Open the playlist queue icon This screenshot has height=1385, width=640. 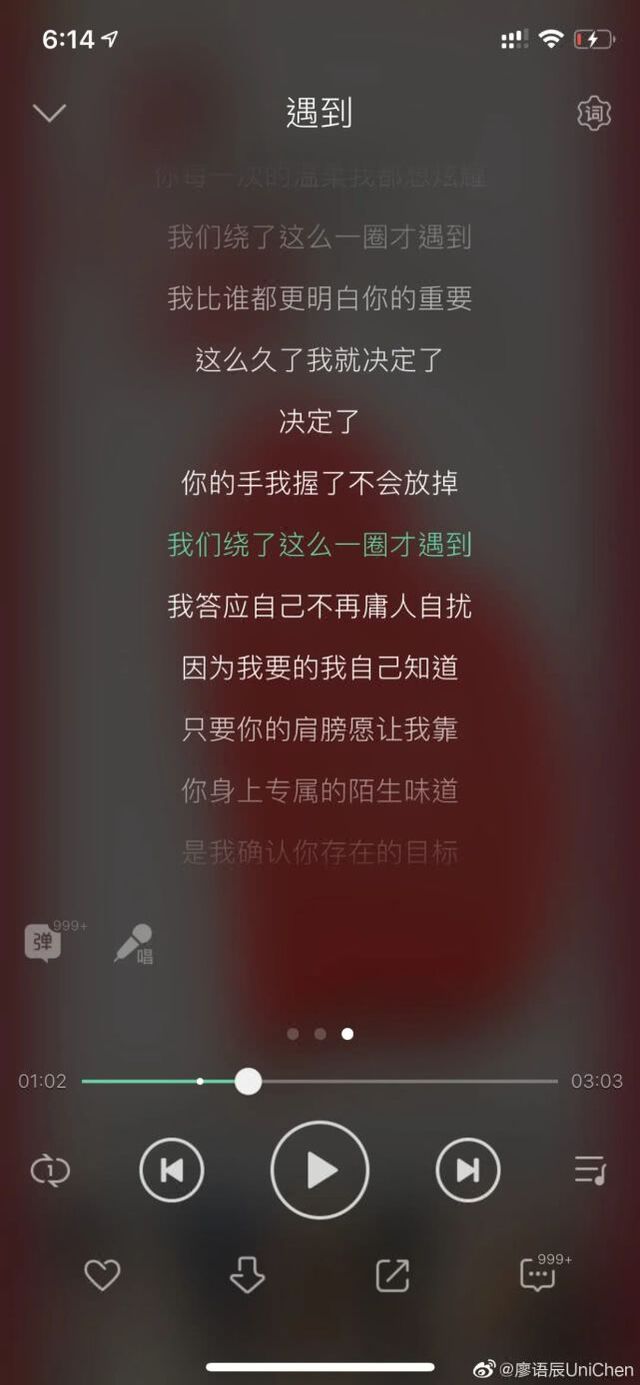(x=590, y=1170)
